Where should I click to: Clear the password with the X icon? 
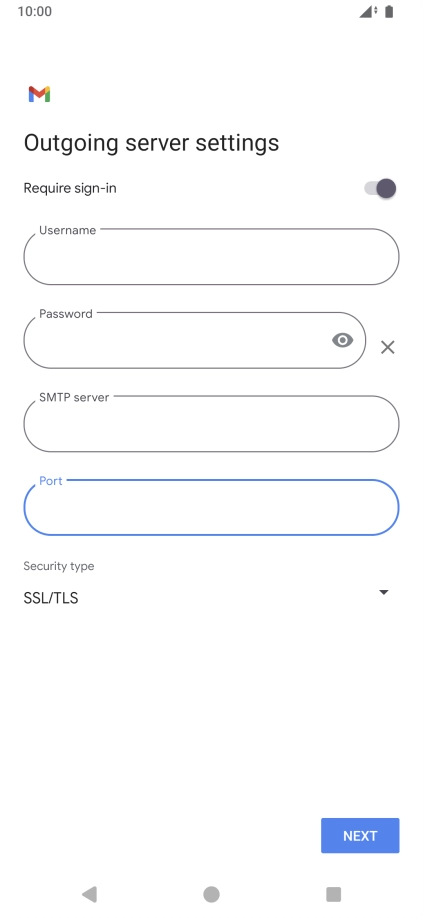[387, 347]
